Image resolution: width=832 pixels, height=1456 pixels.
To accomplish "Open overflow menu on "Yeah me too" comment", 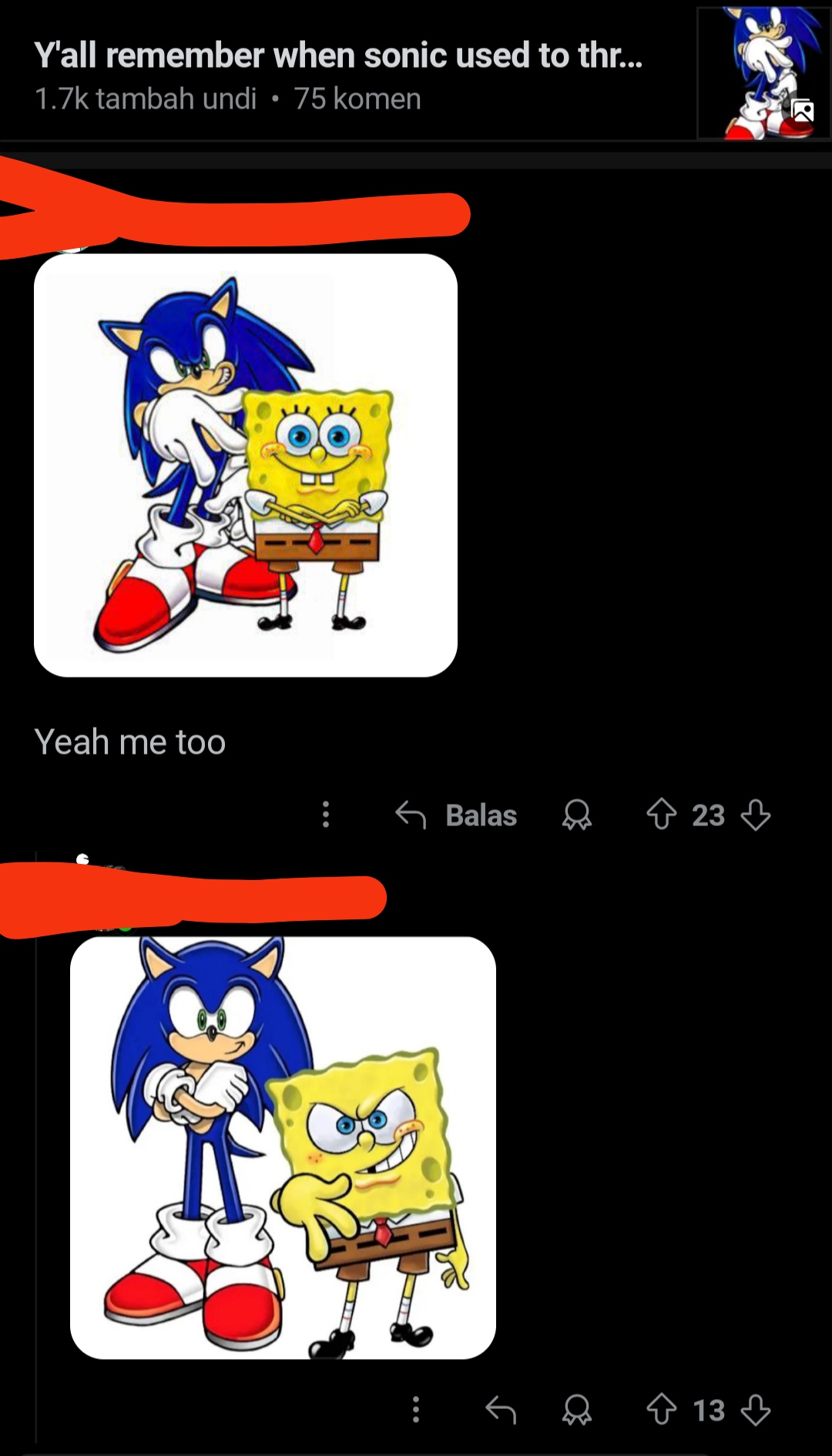I will tap(326, 814).
